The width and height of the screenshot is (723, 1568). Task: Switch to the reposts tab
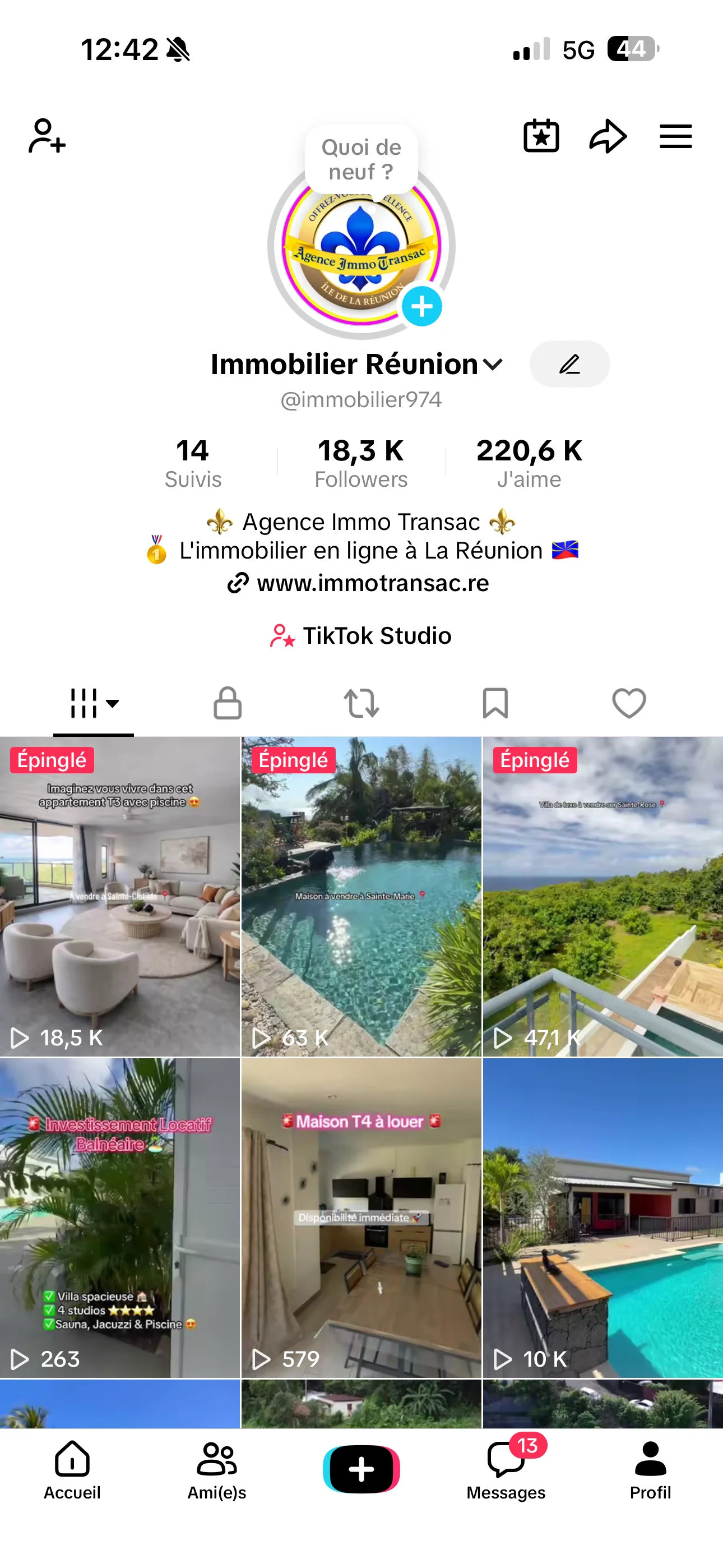coord(361,703)
